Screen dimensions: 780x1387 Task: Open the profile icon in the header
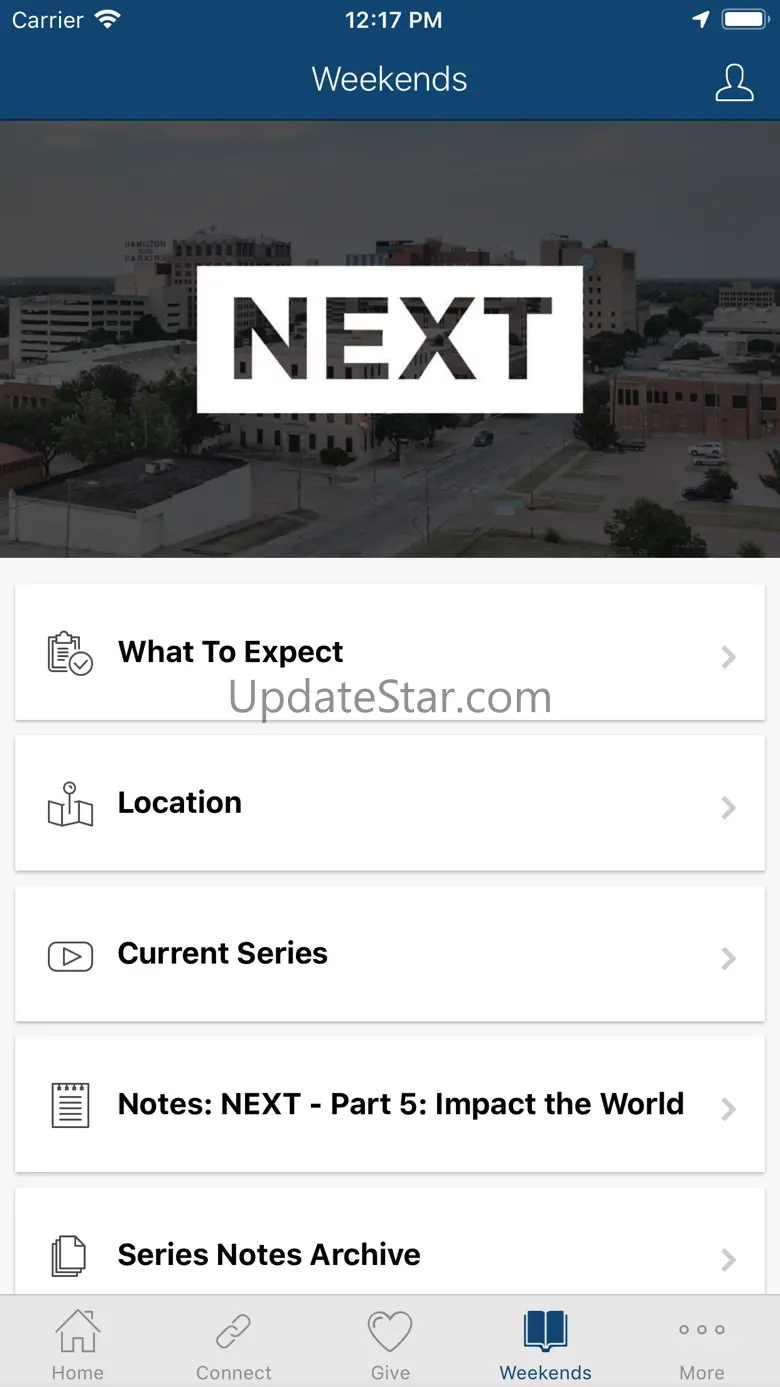(734, 82)
